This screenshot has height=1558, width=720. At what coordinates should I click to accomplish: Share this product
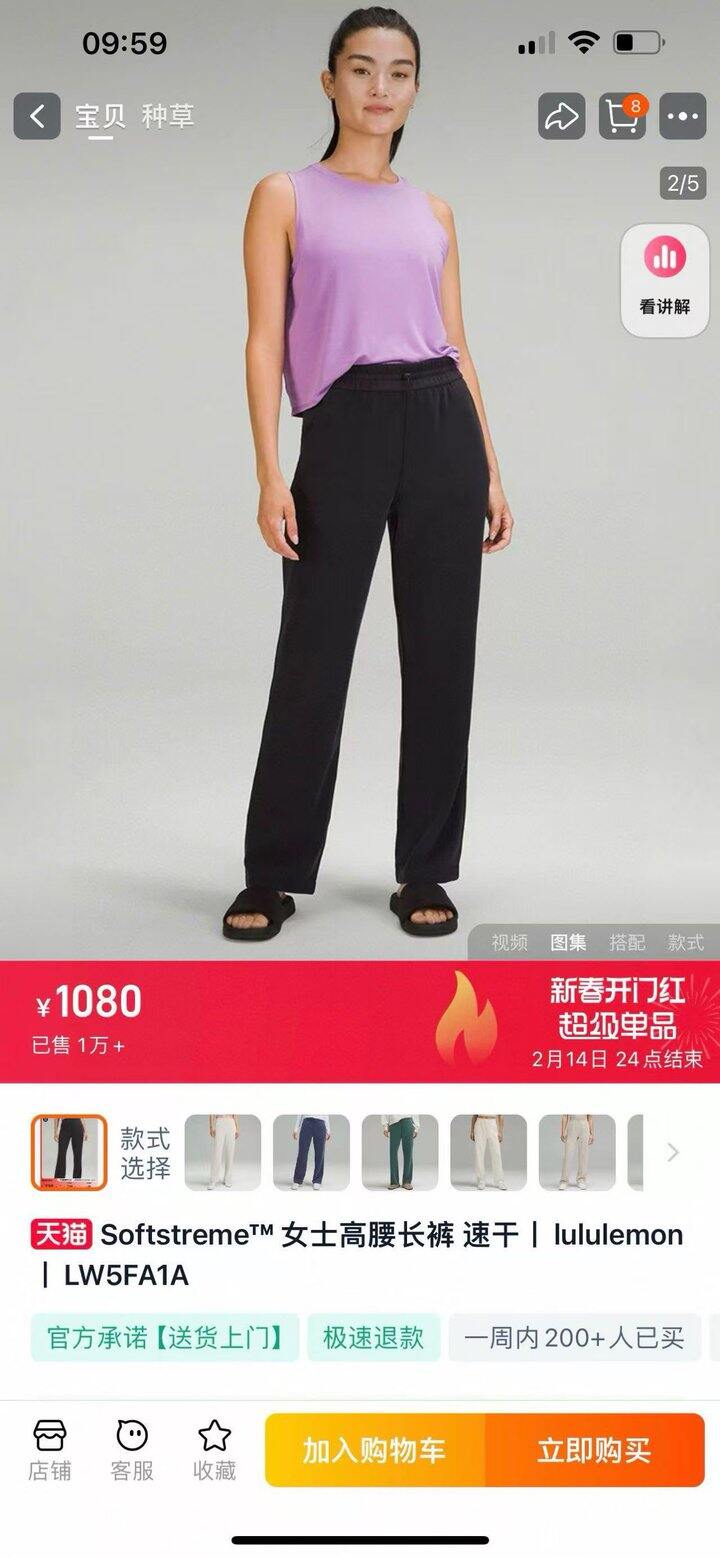pyautogui.click(x=561, y=116)
